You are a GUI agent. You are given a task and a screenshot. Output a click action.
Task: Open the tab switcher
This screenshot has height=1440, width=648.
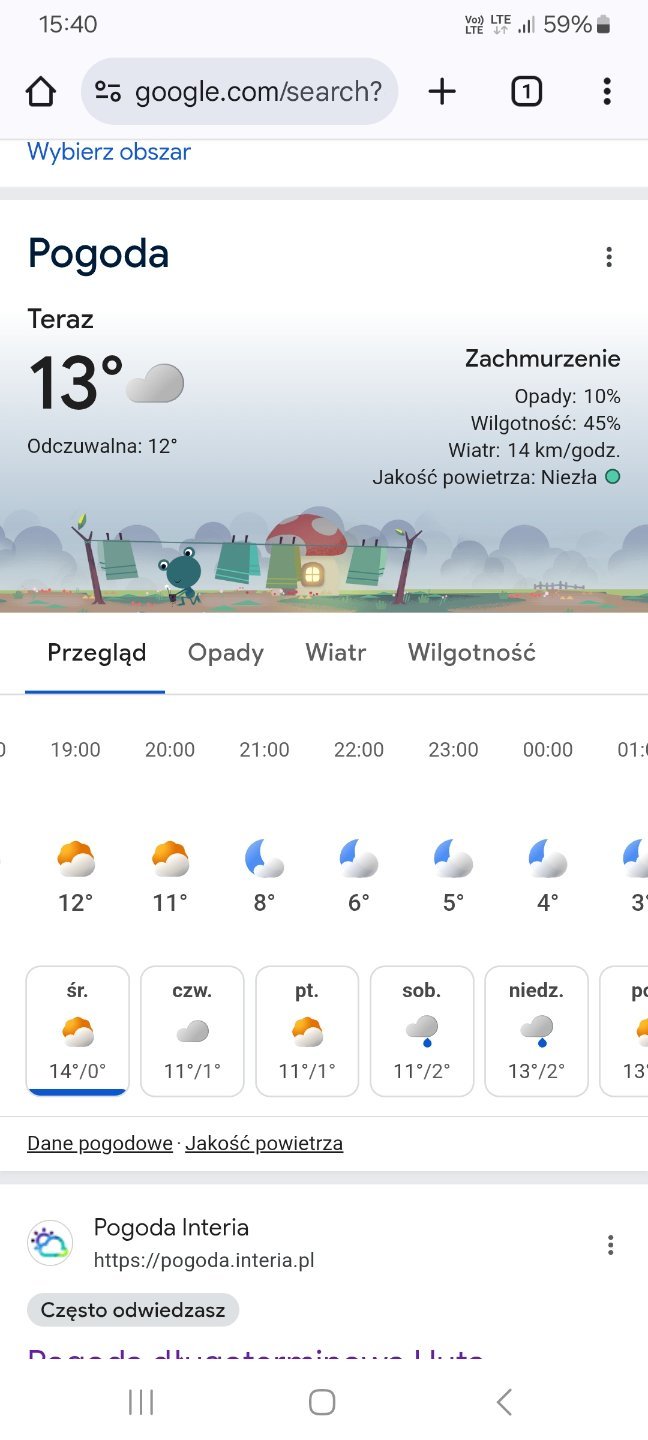(526, 92)
